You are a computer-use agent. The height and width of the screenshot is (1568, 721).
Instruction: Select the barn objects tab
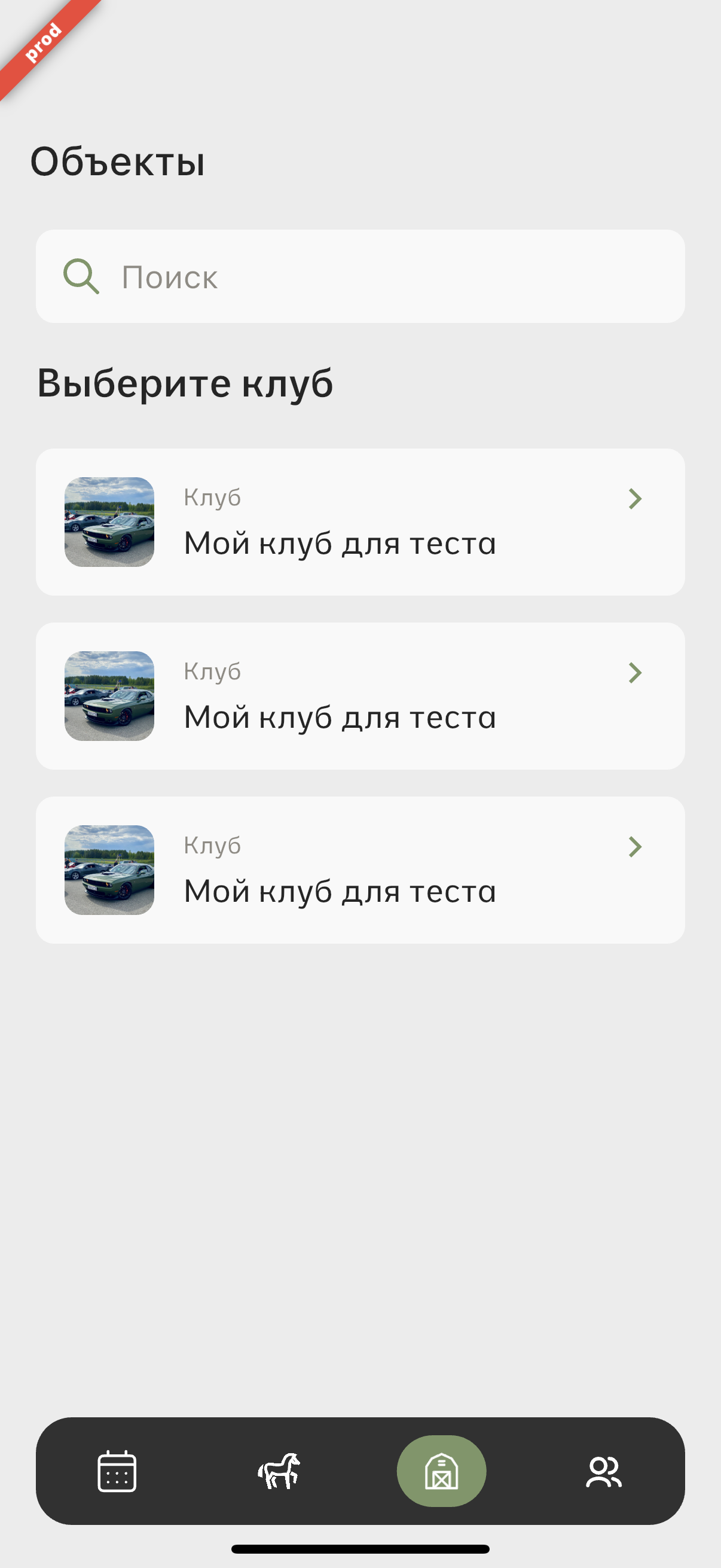[x=441, y=1471]
